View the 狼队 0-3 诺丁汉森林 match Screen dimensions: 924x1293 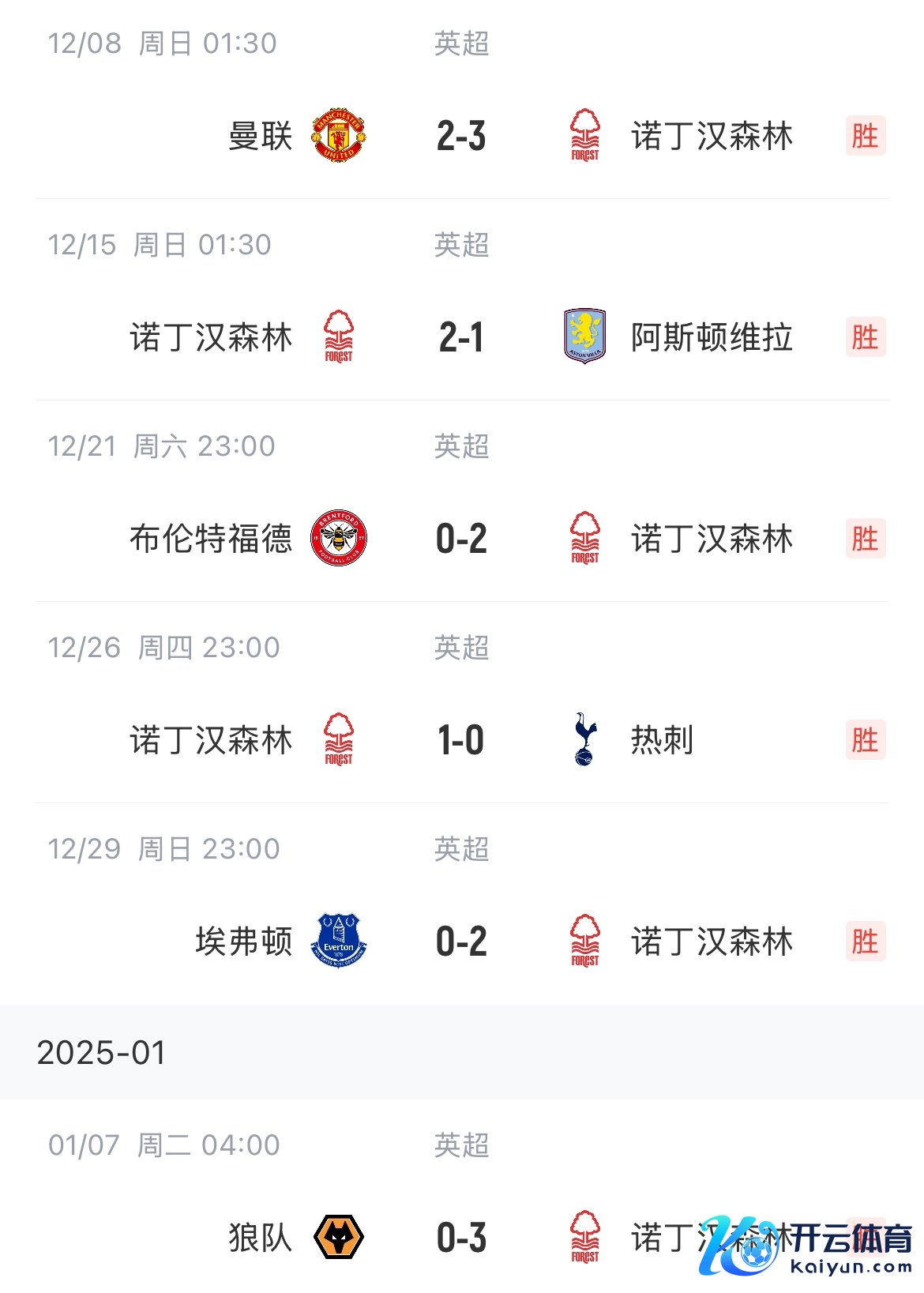pos(461,1237)
